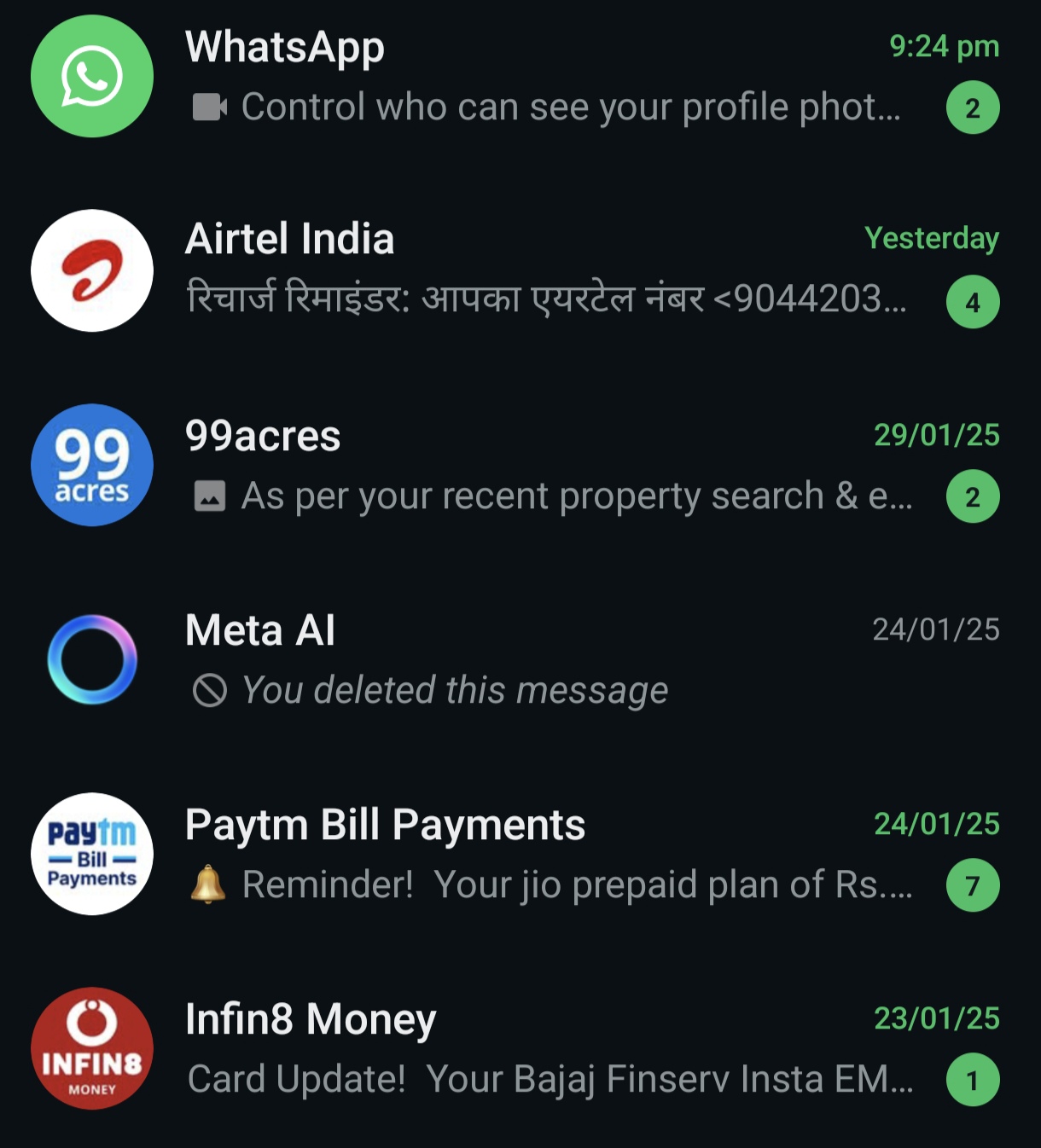This screenshot has width=1041, height=1148.
Task: View the Paytm Bill Payments profile picture
Action: pyautogui.click(x=92, y=854)
